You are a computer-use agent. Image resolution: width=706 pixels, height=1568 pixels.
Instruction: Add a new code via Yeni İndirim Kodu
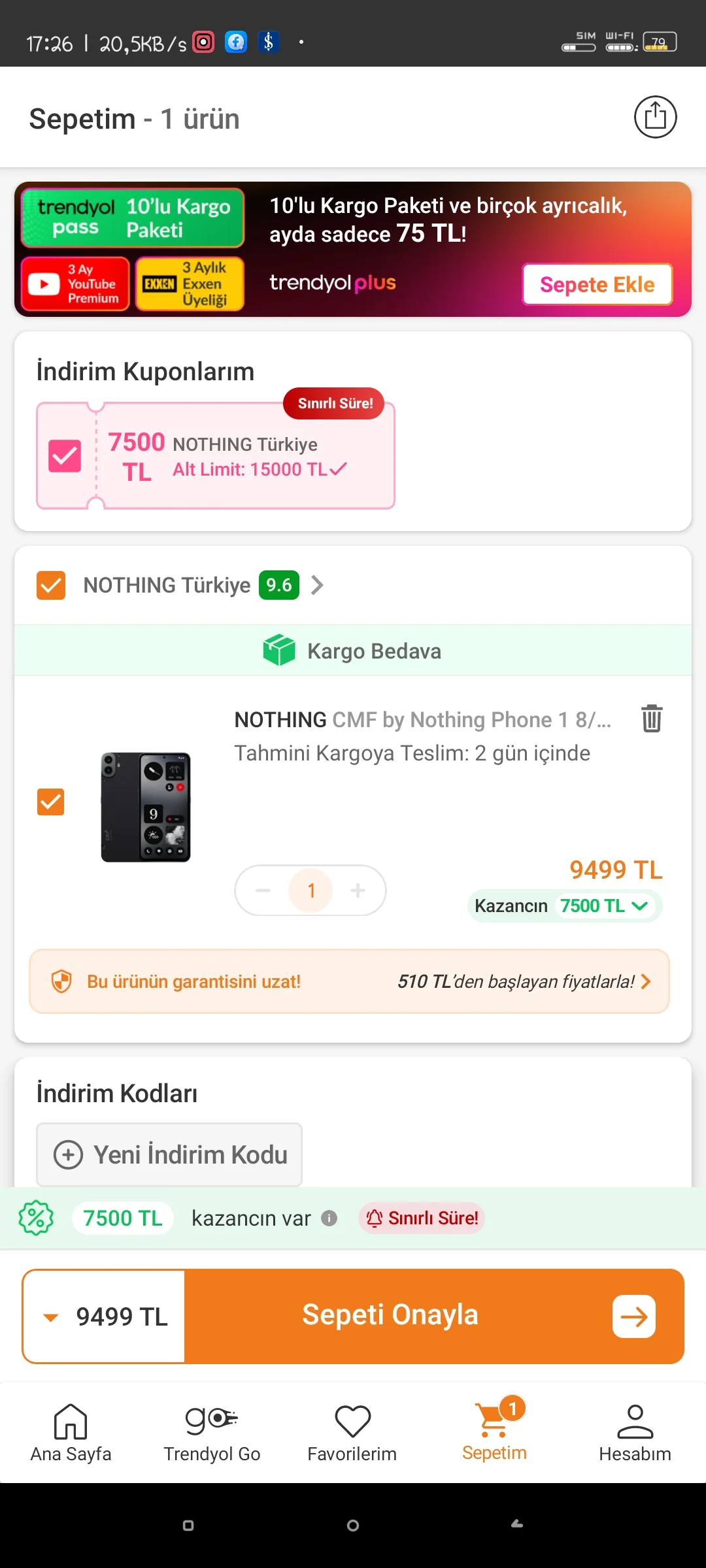(x=169, y=1154)
